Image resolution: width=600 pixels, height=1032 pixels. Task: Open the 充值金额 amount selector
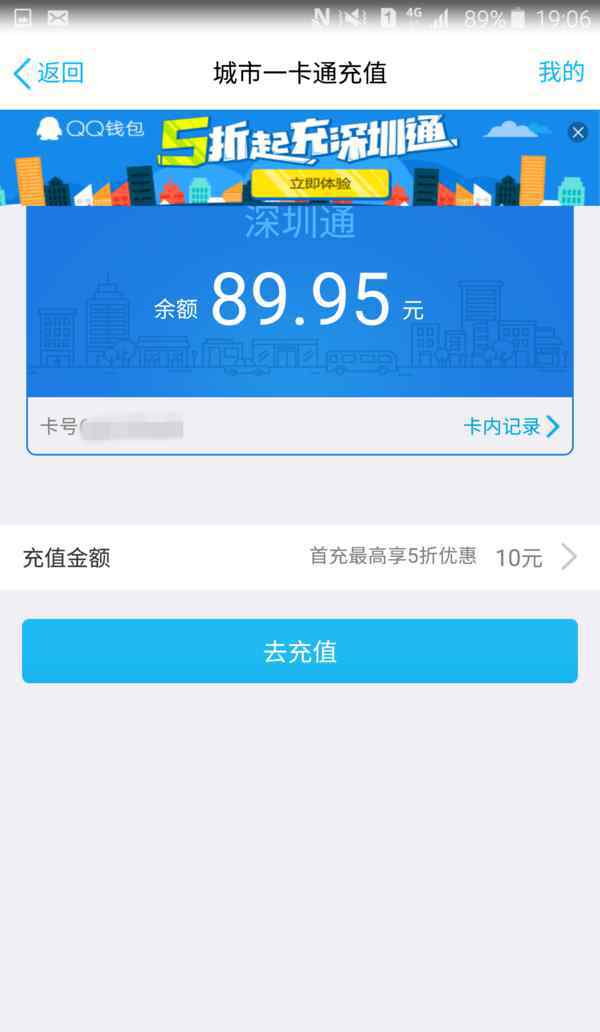pyautogui.click(x=300, y=557)
